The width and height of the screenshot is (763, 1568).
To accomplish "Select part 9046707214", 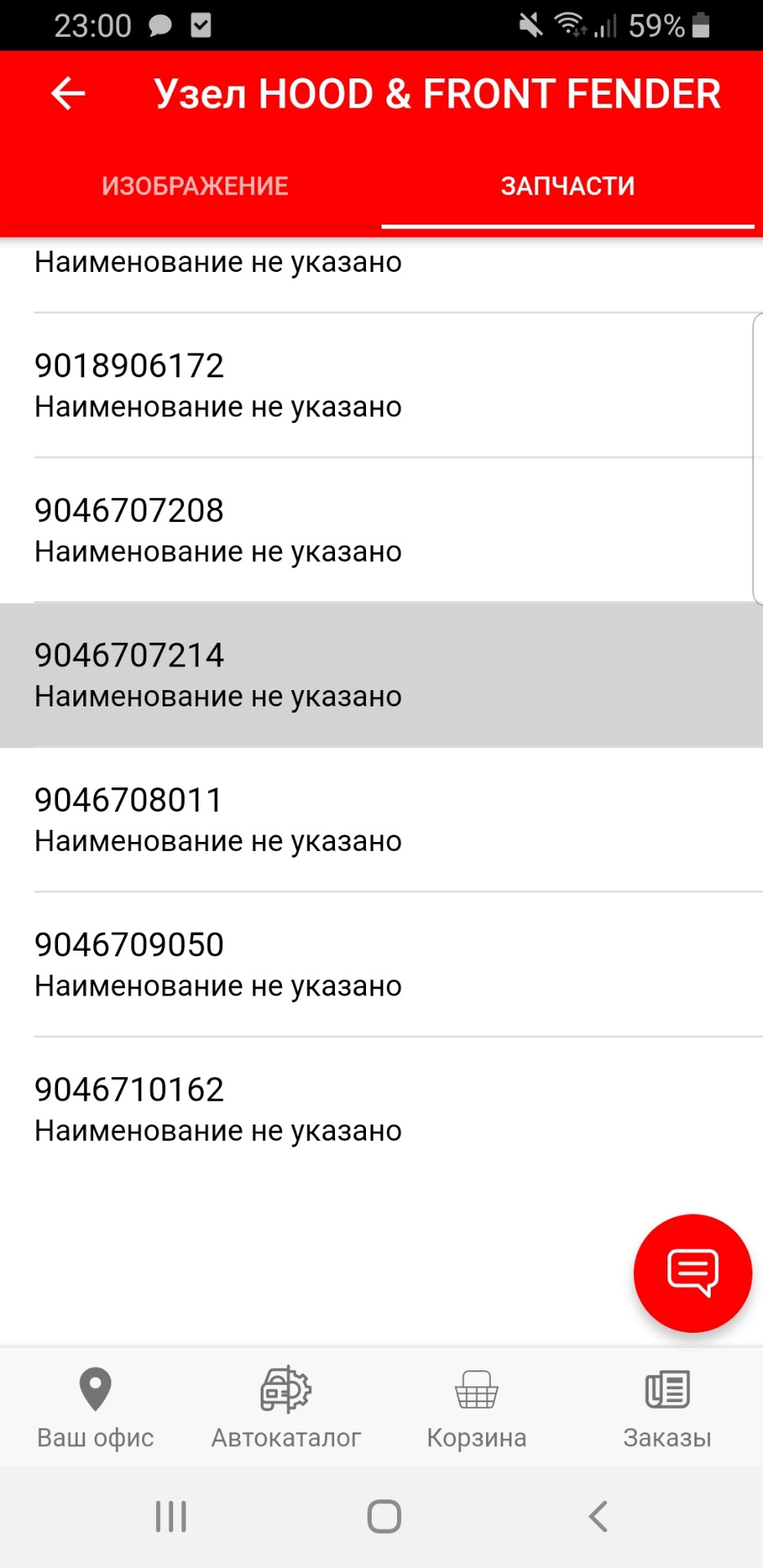I will pyautogui.click(x=381, y=675).
